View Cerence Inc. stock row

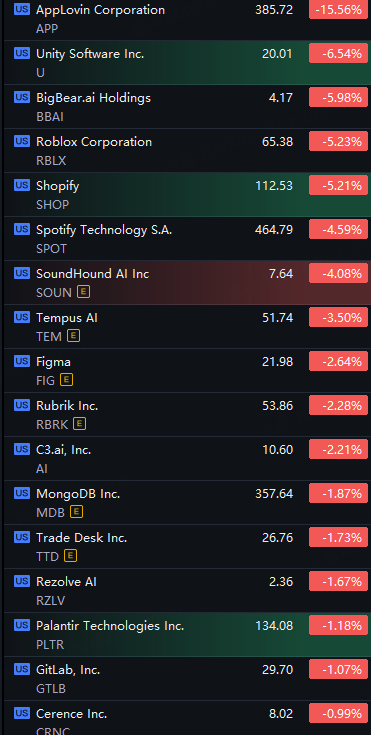(187, 718)
